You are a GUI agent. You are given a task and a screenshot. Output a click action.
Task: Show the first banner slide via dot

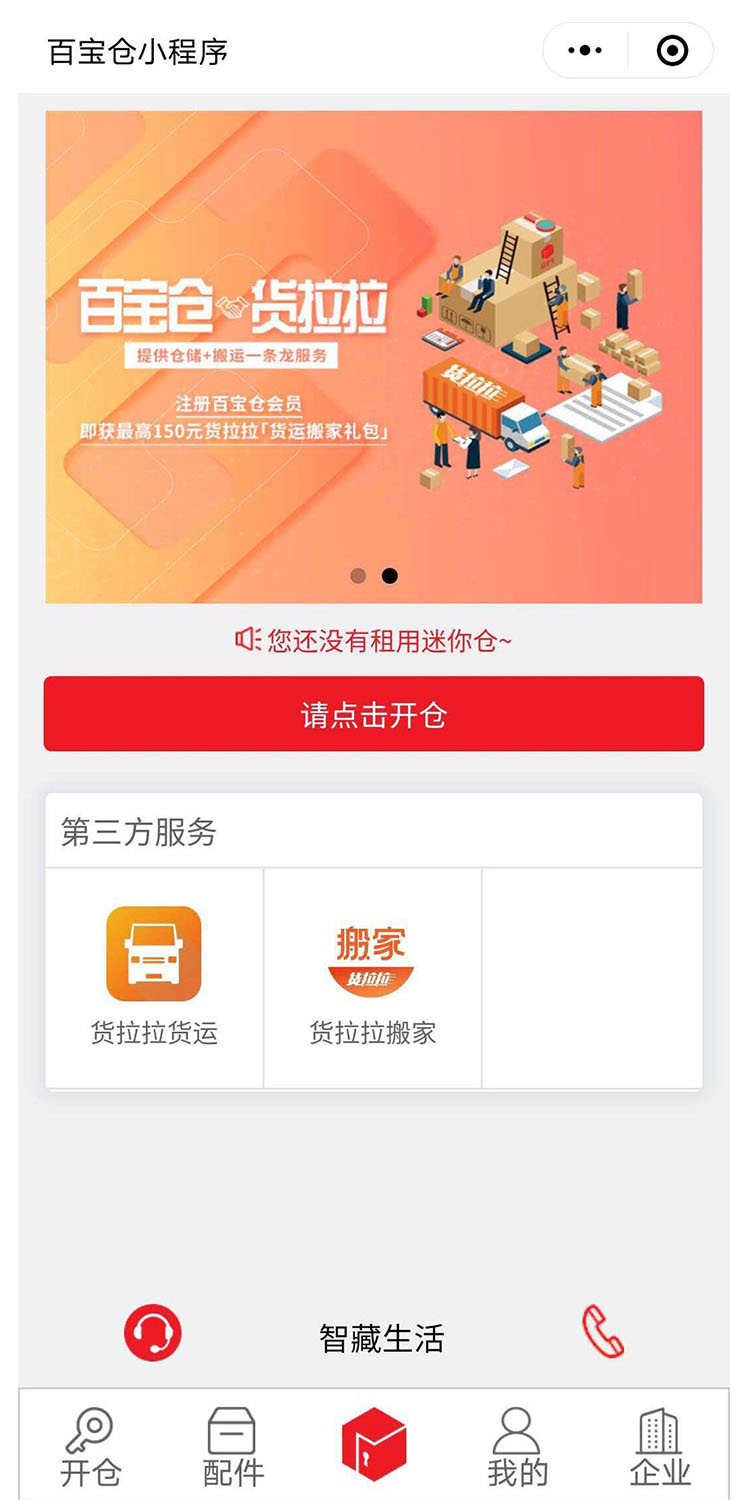[x=358, y=576]
